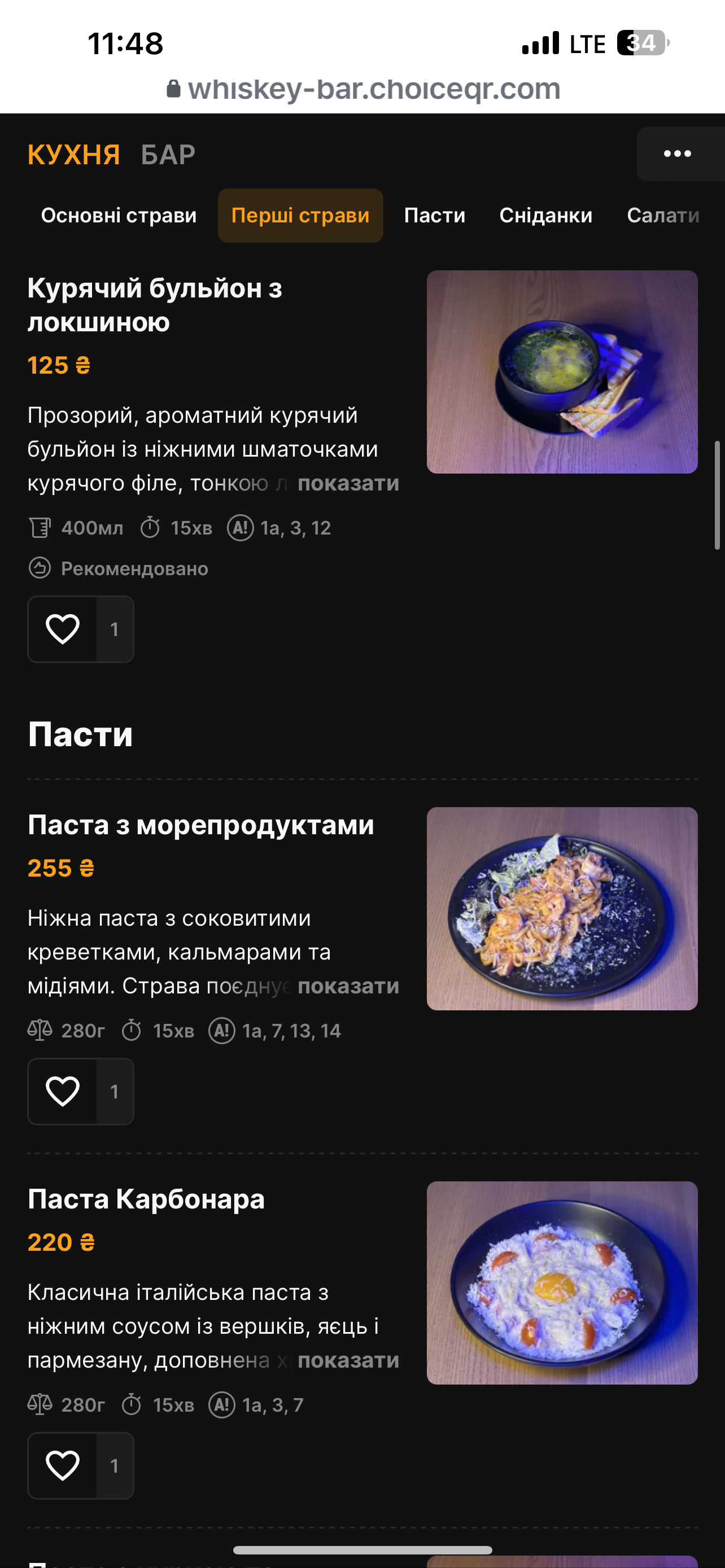The image size is (725, 1568).
Task: View the Паста Карбонара photo
Action: point(562,1282)
